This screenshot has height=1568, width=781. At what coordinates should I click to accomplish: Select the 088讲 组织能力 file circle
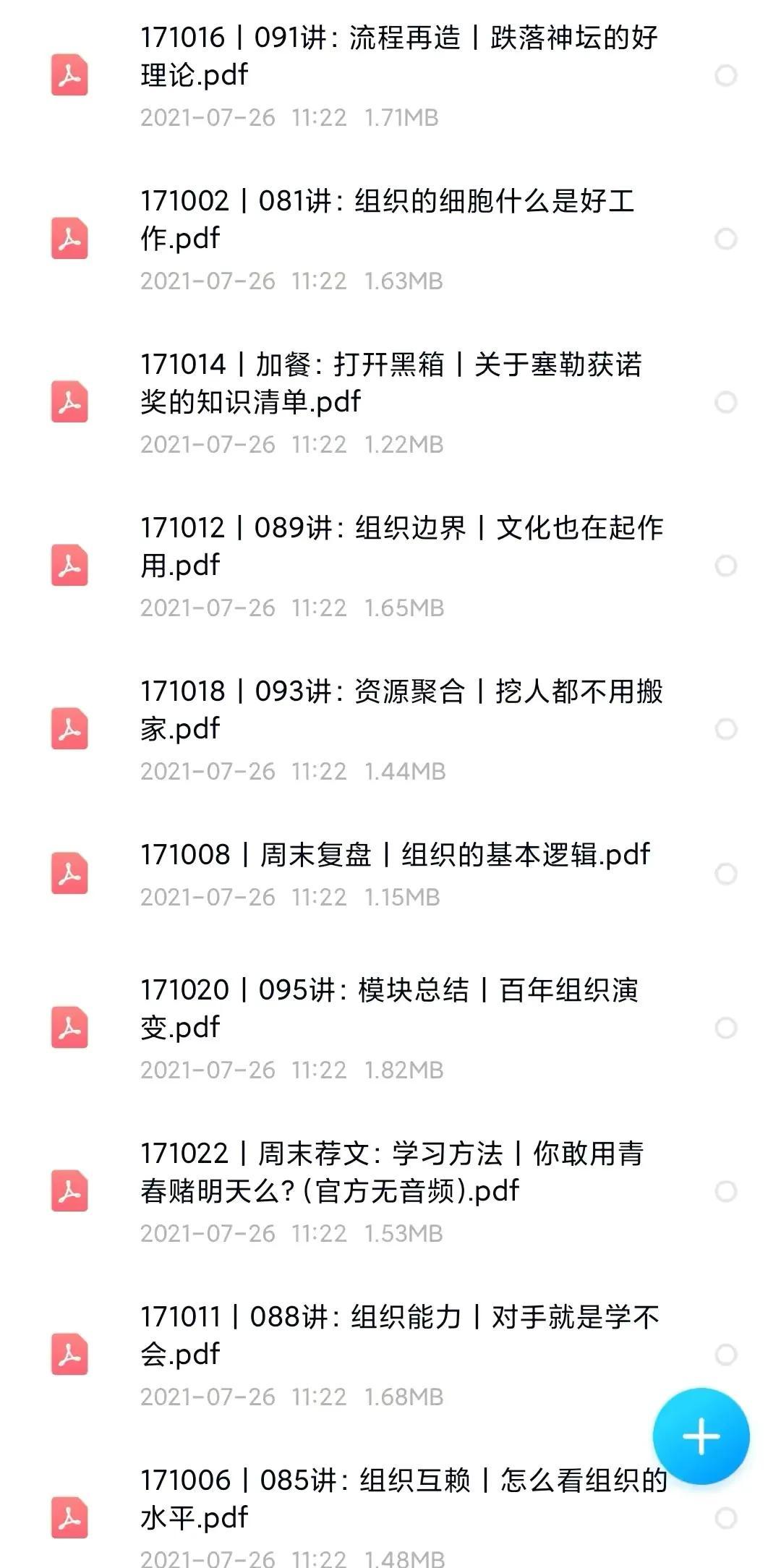click(725, 1355)
